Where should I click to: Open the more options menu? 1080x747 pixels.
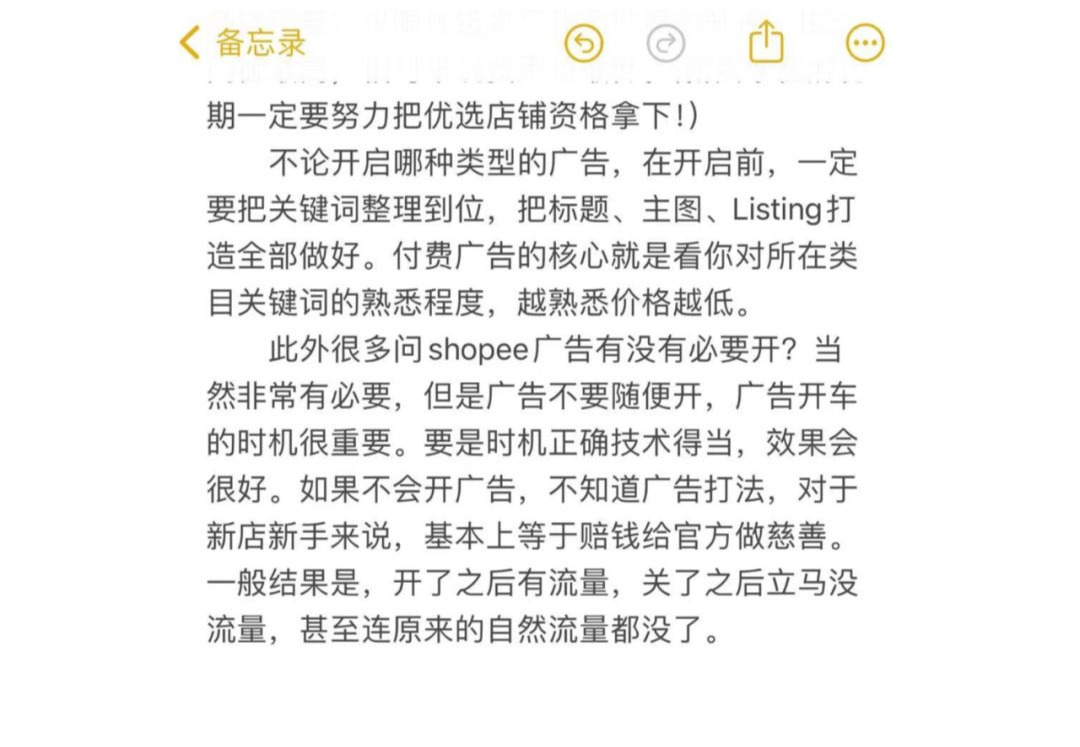click(865, 43)
